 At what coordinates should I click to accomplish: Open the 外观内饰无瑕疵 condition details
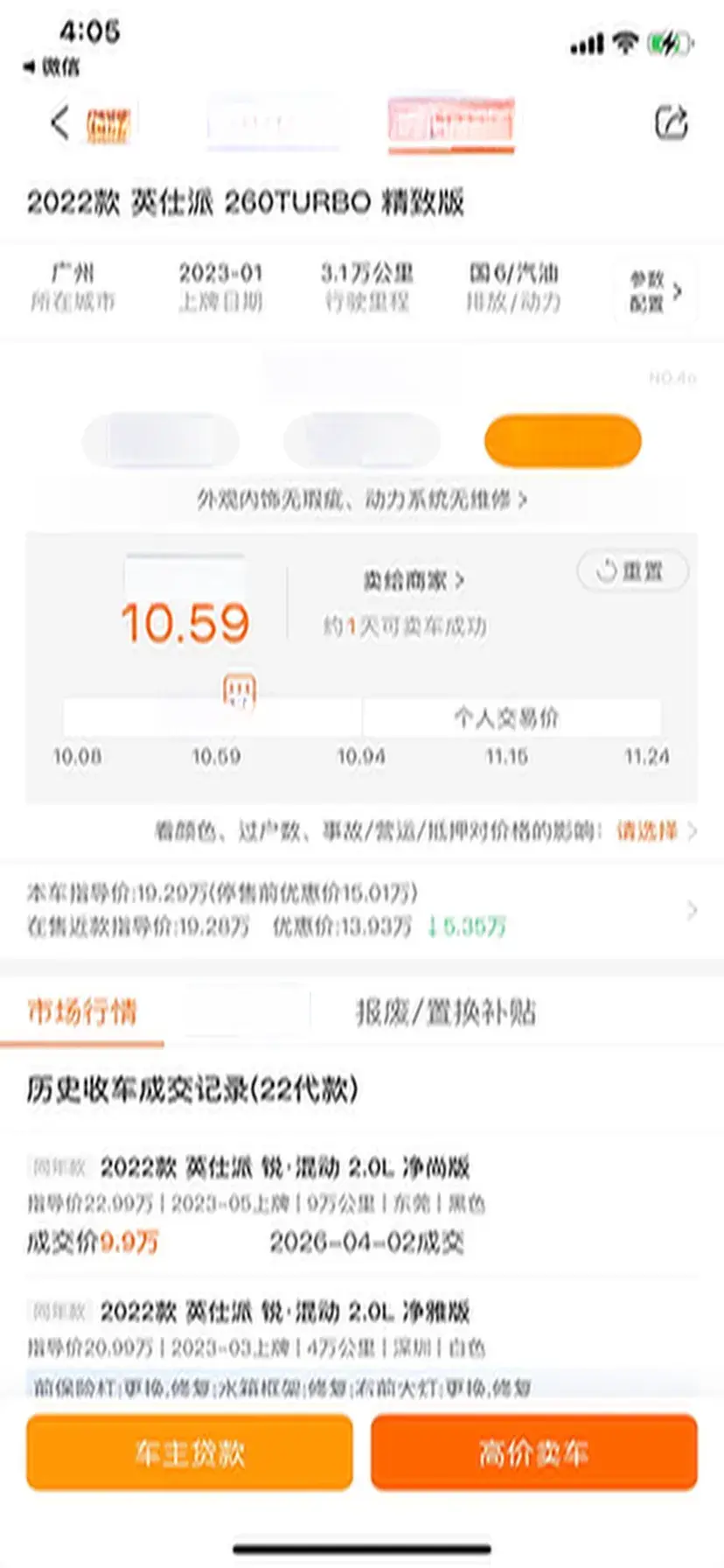(x=361, y=500)
